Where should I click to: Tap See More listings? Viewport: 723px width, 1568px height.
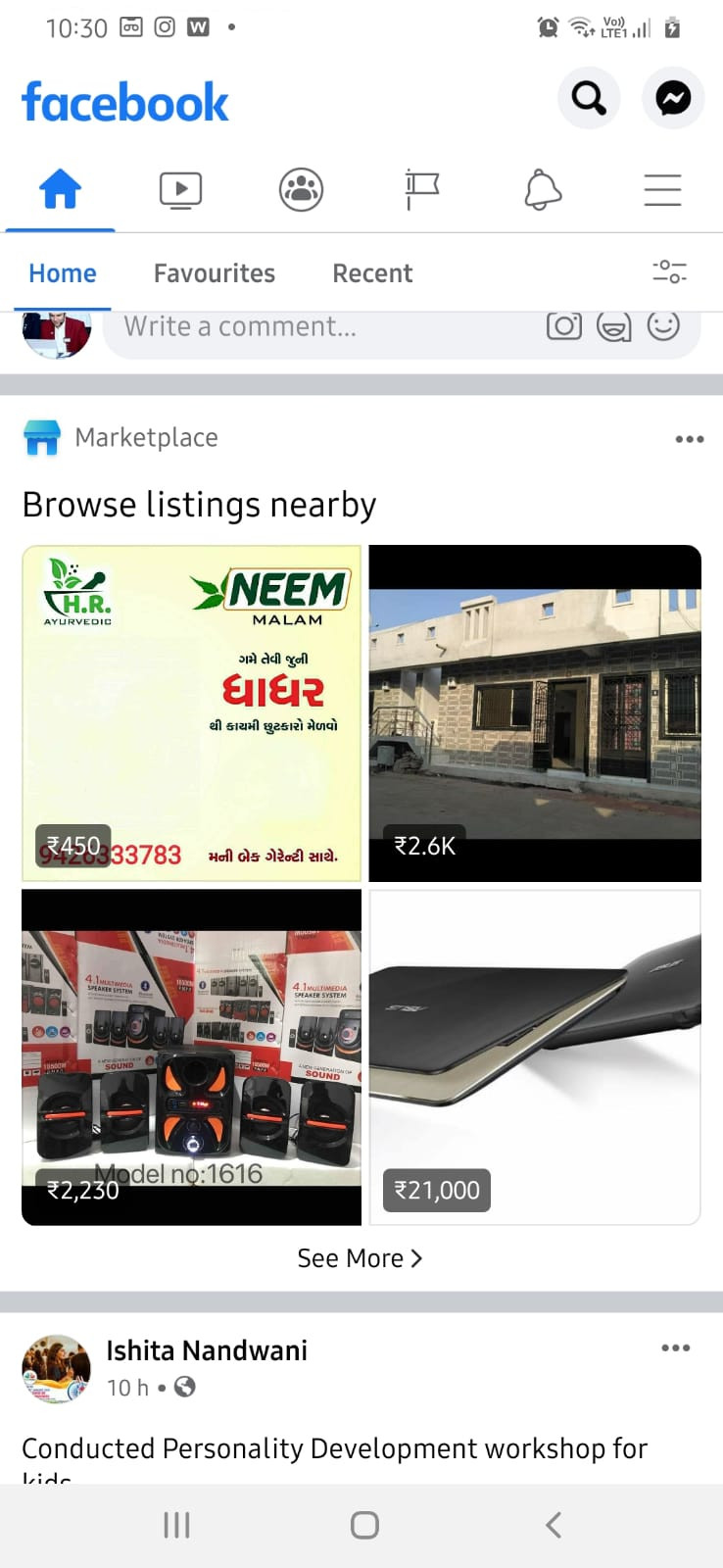361,1258
